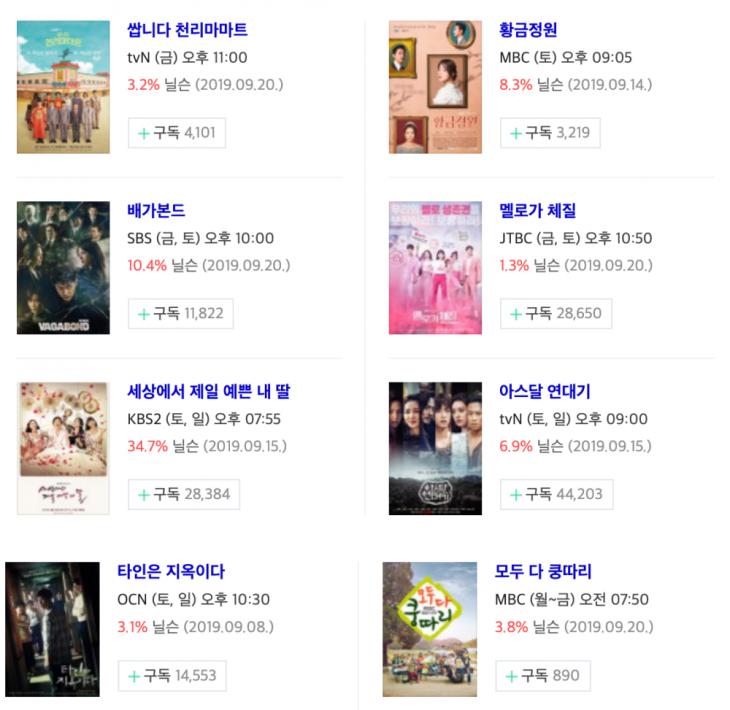This screenshot has height=710, width=730.
Task: Open the 황금정원 poster thumbnail
Action: 435,87
